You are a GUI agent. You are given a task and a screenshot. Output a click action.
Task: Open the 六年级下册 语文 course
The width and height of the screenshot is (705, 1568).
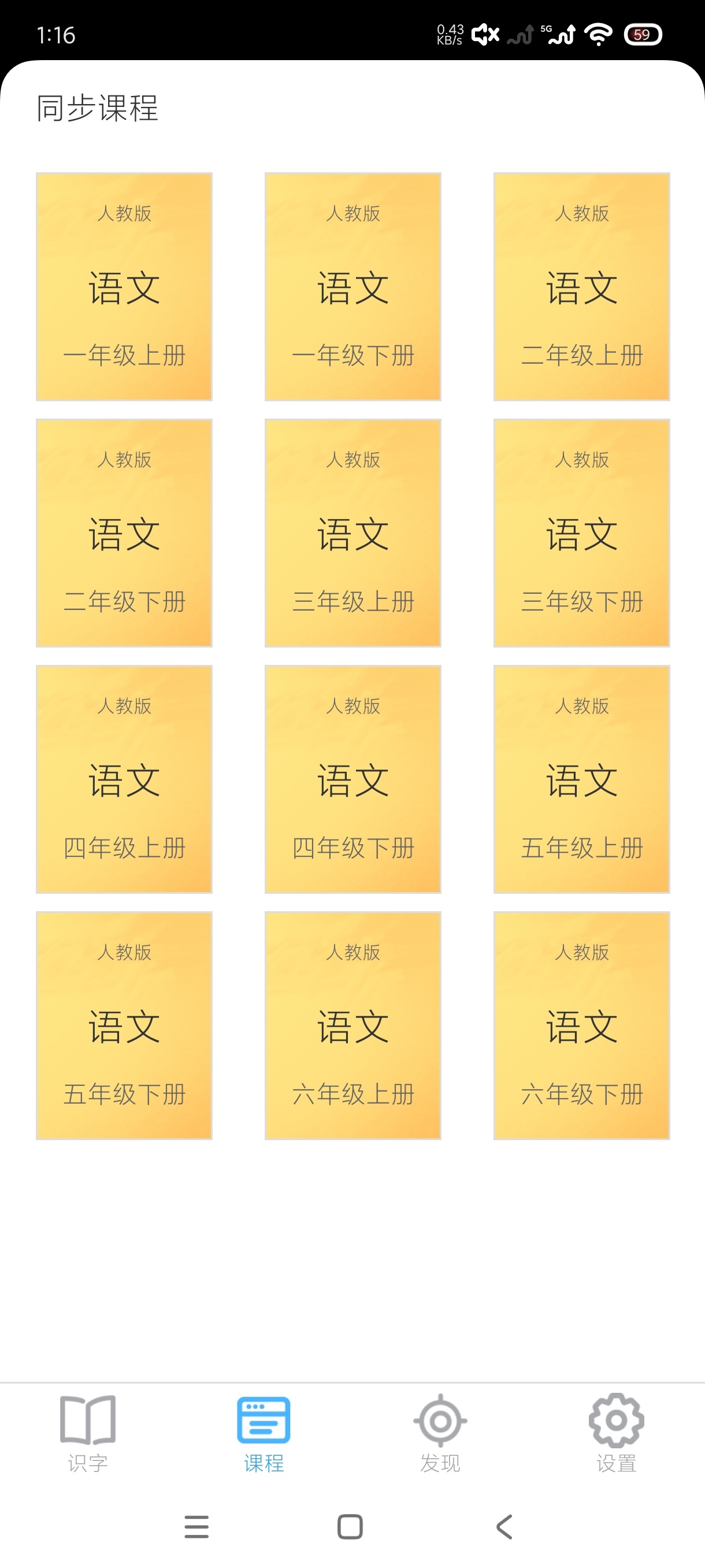click(x=581, y=1029)
